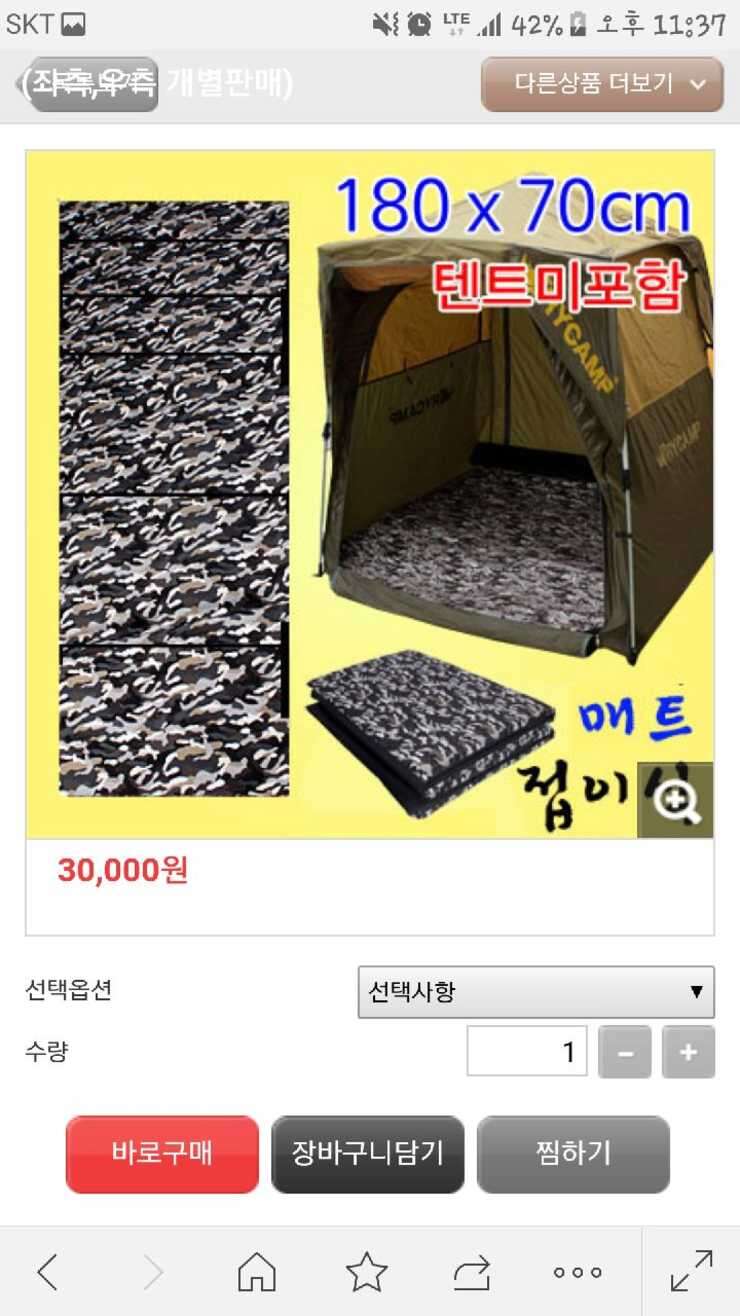Share this page from the browser toolbar
This screenshot has height=1316, width=740.
pyautogui.click(x=471, y=1272)
